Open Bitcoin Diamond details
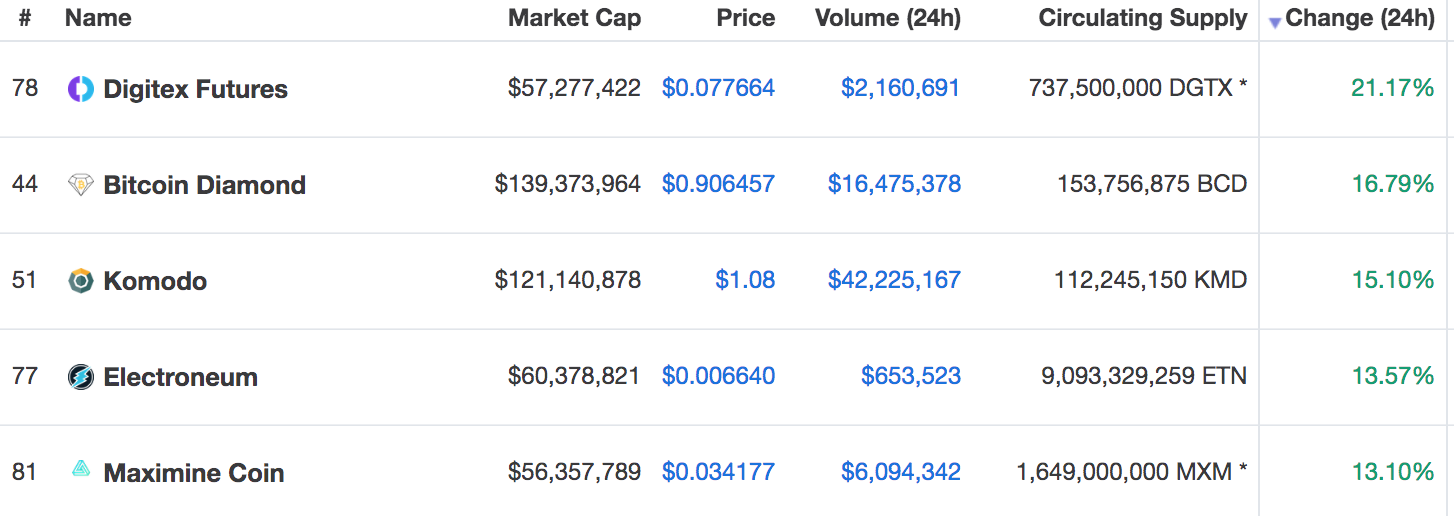 pos(204,185)
